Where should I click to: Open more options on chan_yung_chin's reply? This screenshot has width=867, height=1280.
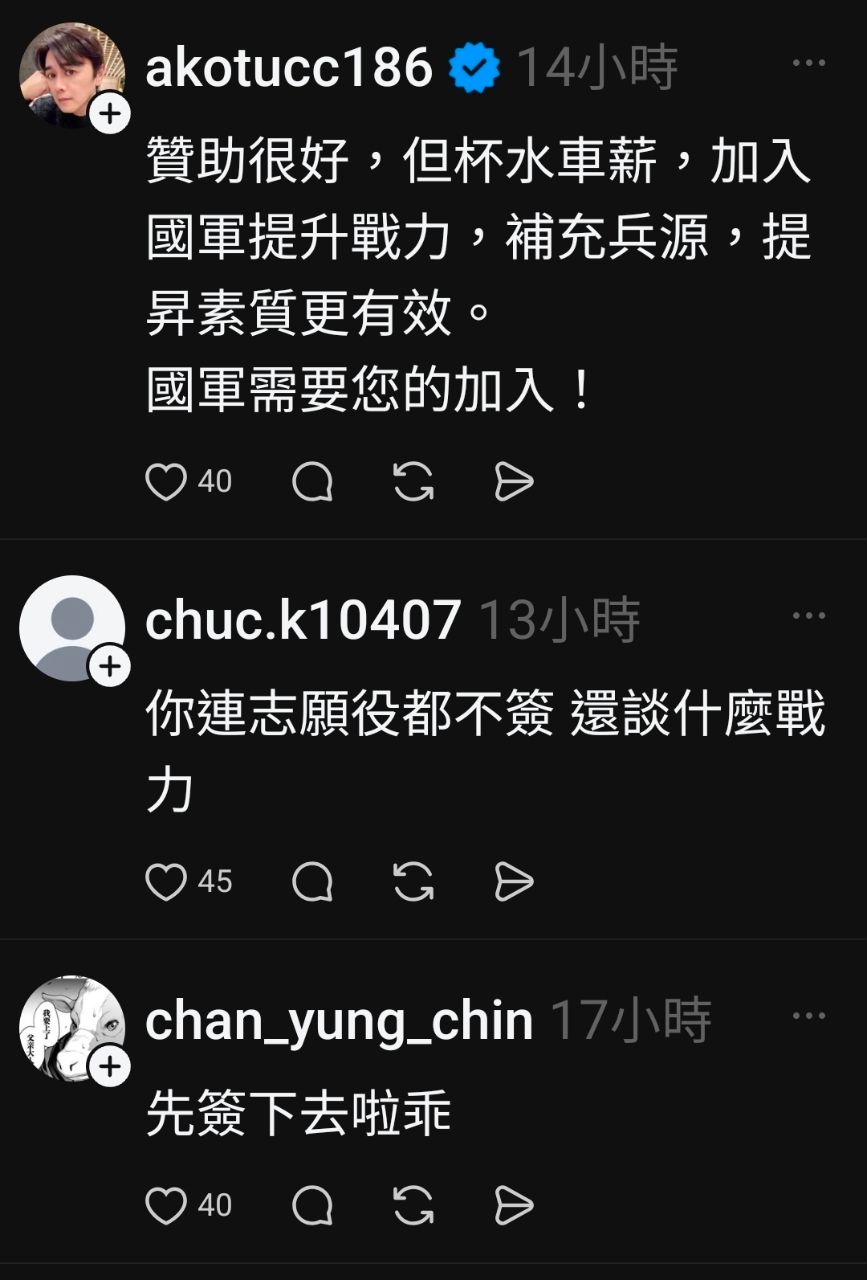pyautogui.click(x=808, y=1016)
